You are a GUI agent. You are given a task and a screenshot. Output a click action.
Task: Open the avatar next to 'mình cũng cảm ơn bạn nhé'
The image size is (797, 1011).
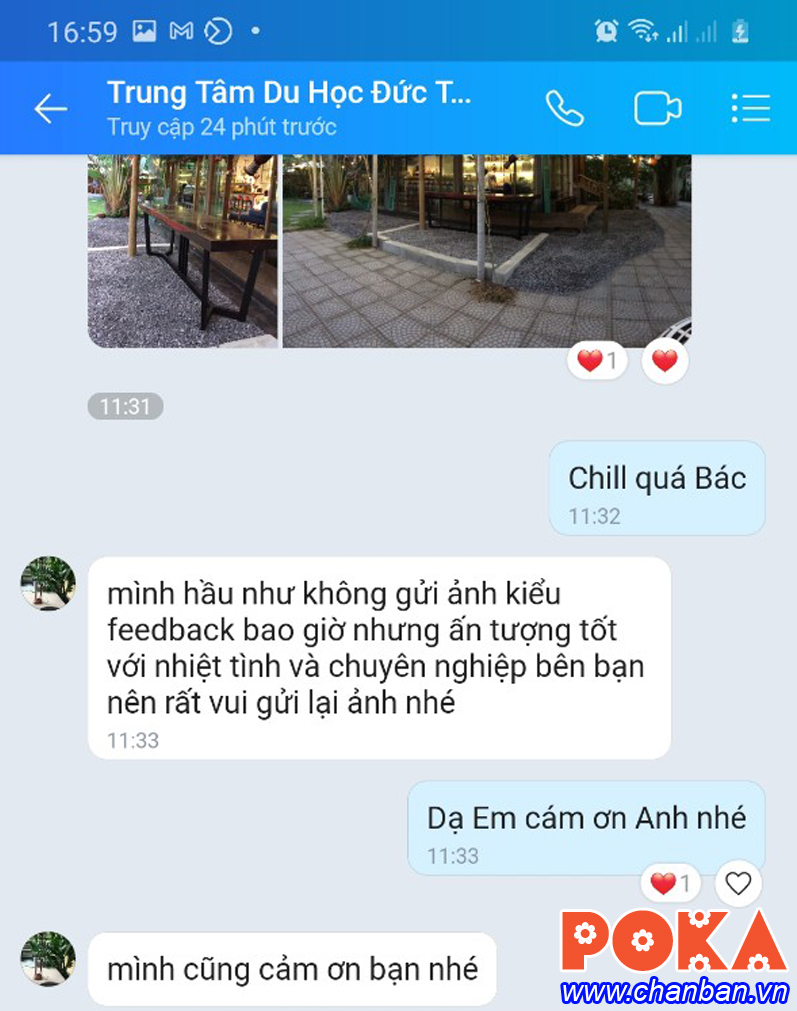click(x=48, y=959)
